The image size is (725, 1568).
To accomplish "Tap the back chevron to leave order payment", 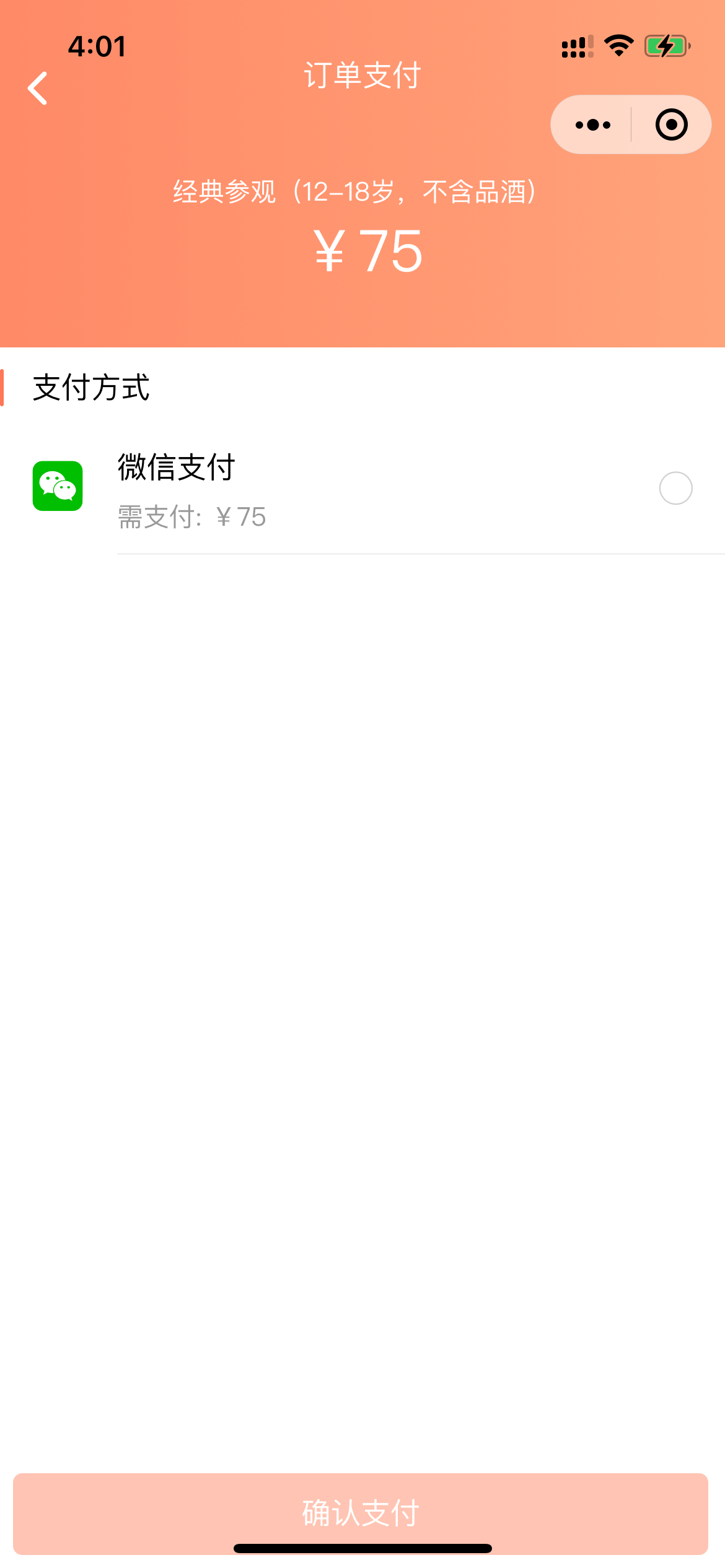I will pyautogui.click(x=37, y=87).
